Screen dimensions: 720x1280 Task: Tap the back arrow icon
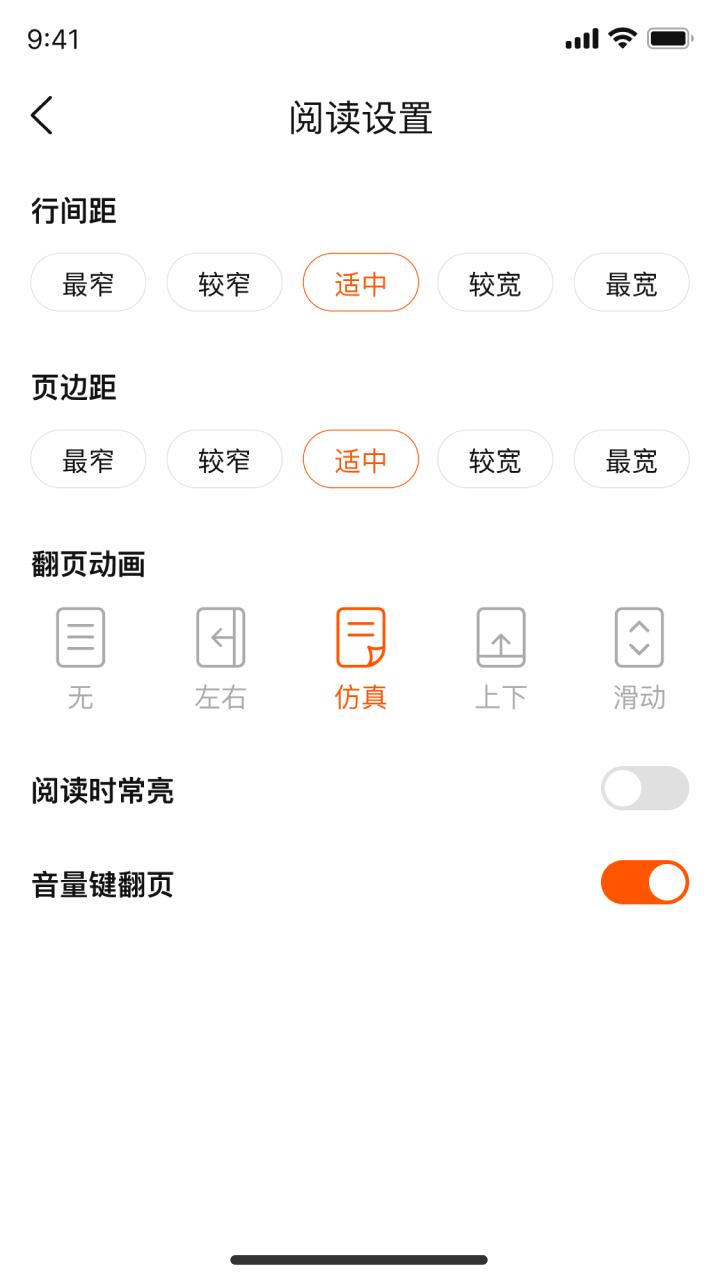40,115
